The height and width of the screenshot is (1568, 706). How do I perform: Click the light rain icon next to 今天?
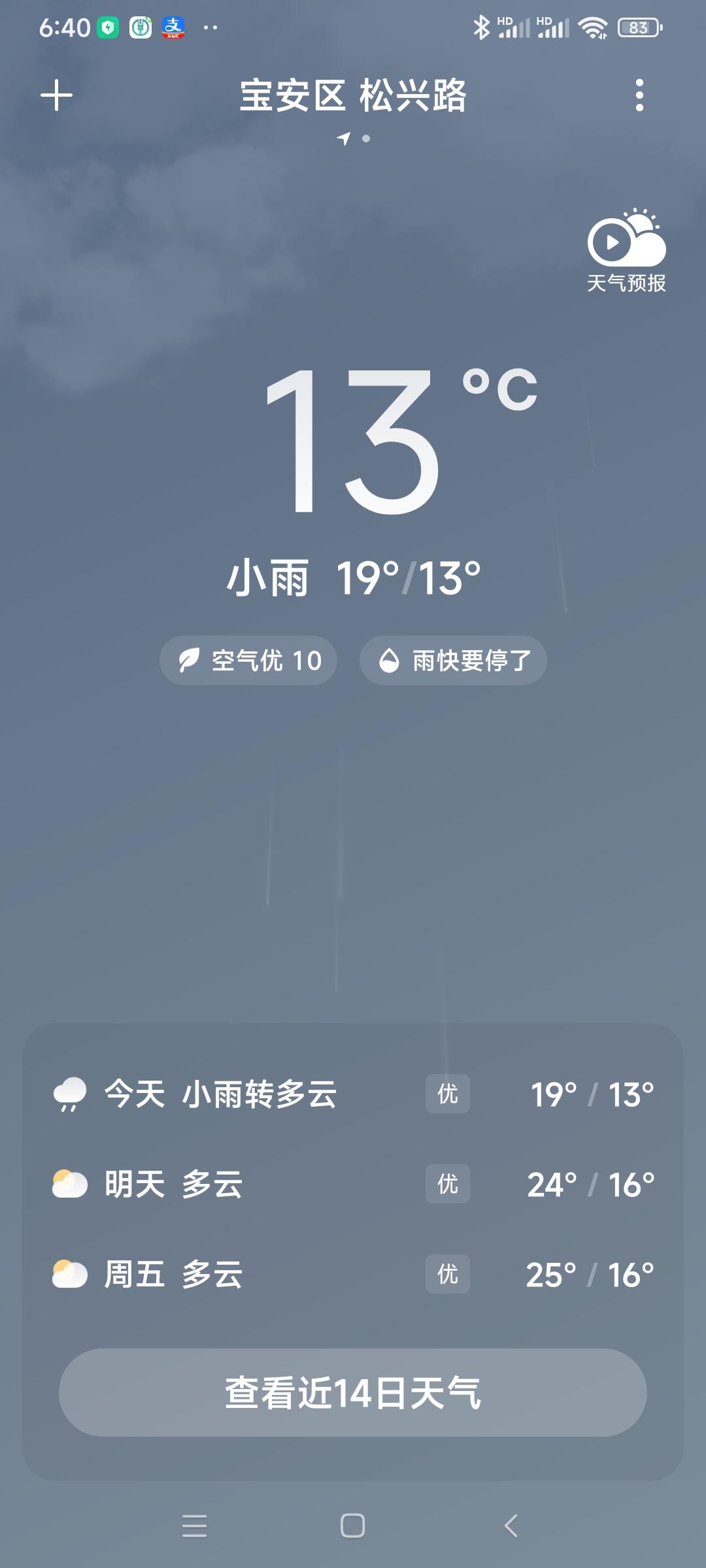point(70,1095)
